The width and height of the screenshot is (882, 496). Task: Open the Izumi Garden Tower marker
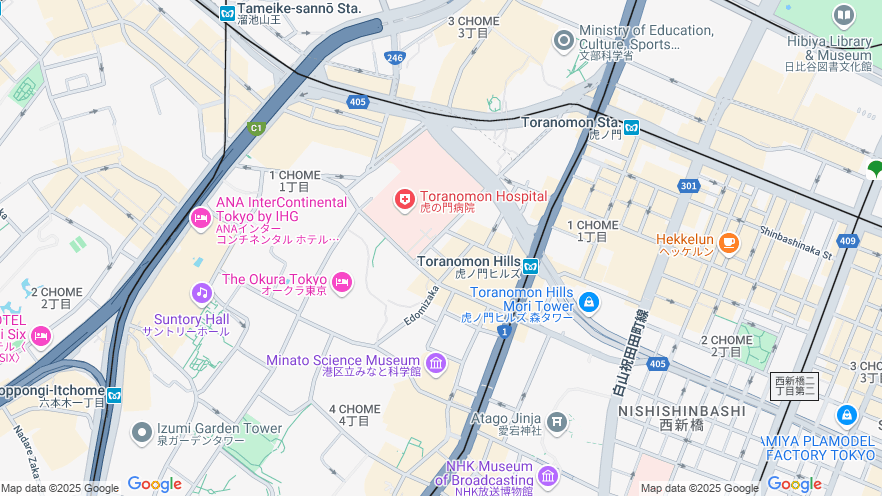click(x=142, y=432)
